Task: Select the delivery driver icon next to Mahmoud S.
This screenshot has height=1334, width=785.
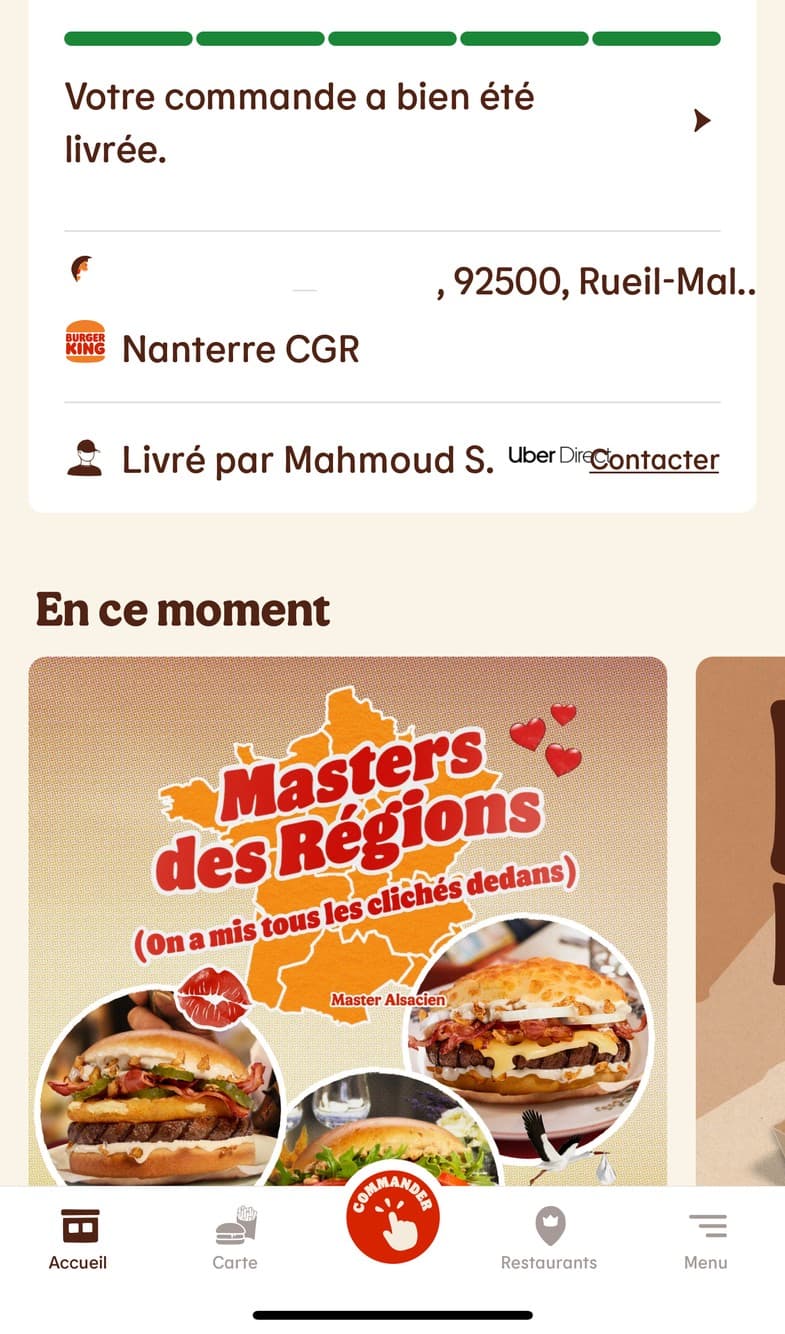Action: click(x=85, y=458)
